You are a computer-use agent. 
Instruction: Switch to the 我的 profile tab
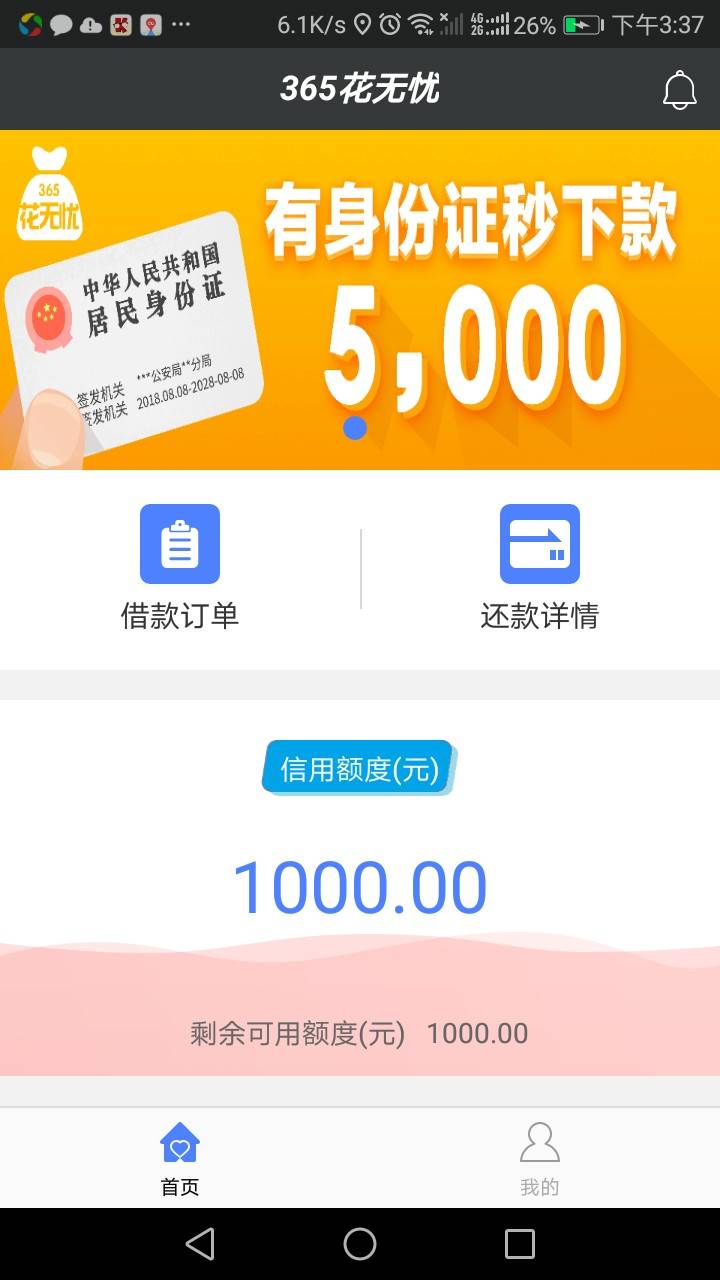[540, 1158]
